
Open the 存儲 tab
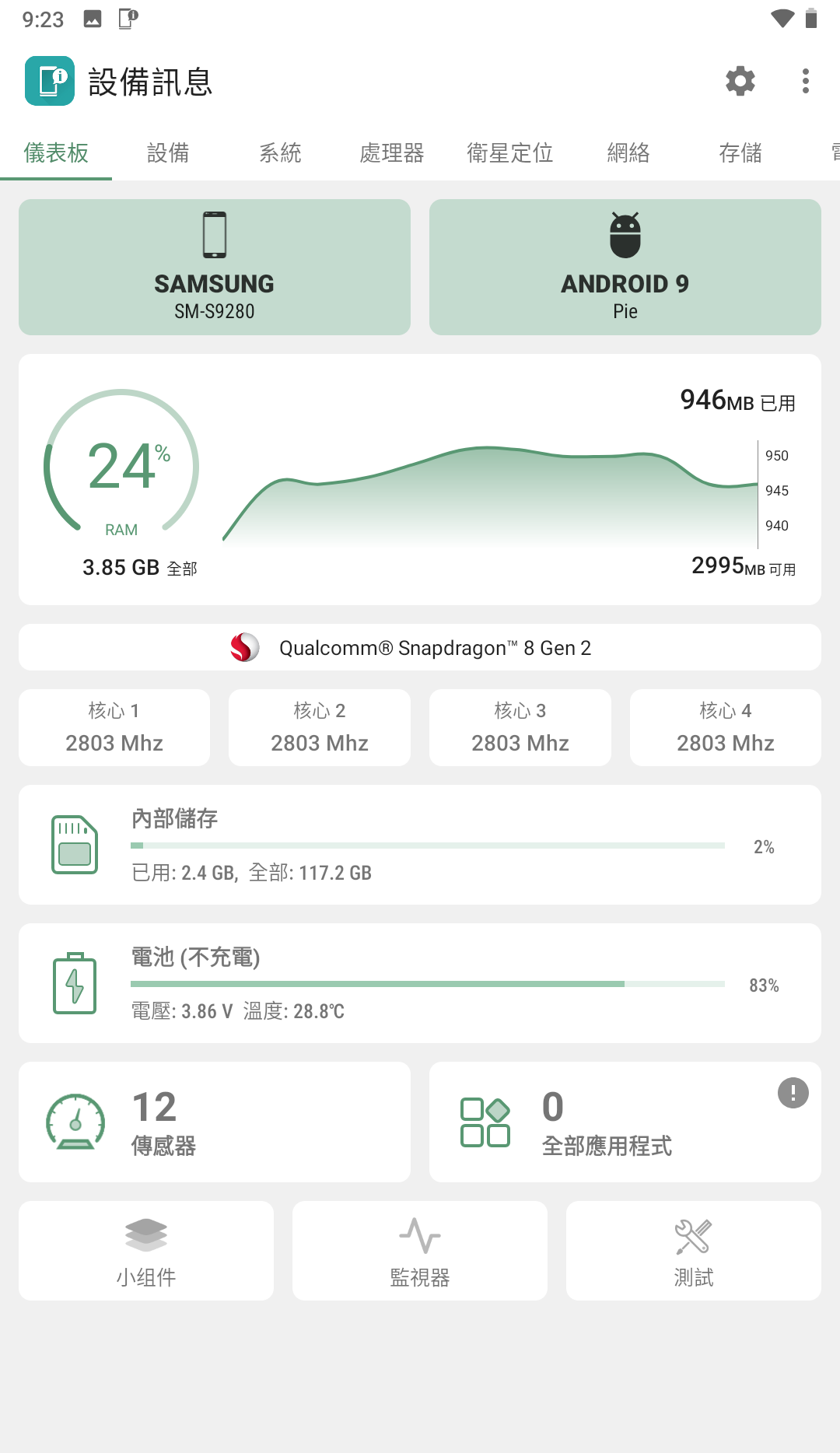pyautogui.click(x=740, y=152)
